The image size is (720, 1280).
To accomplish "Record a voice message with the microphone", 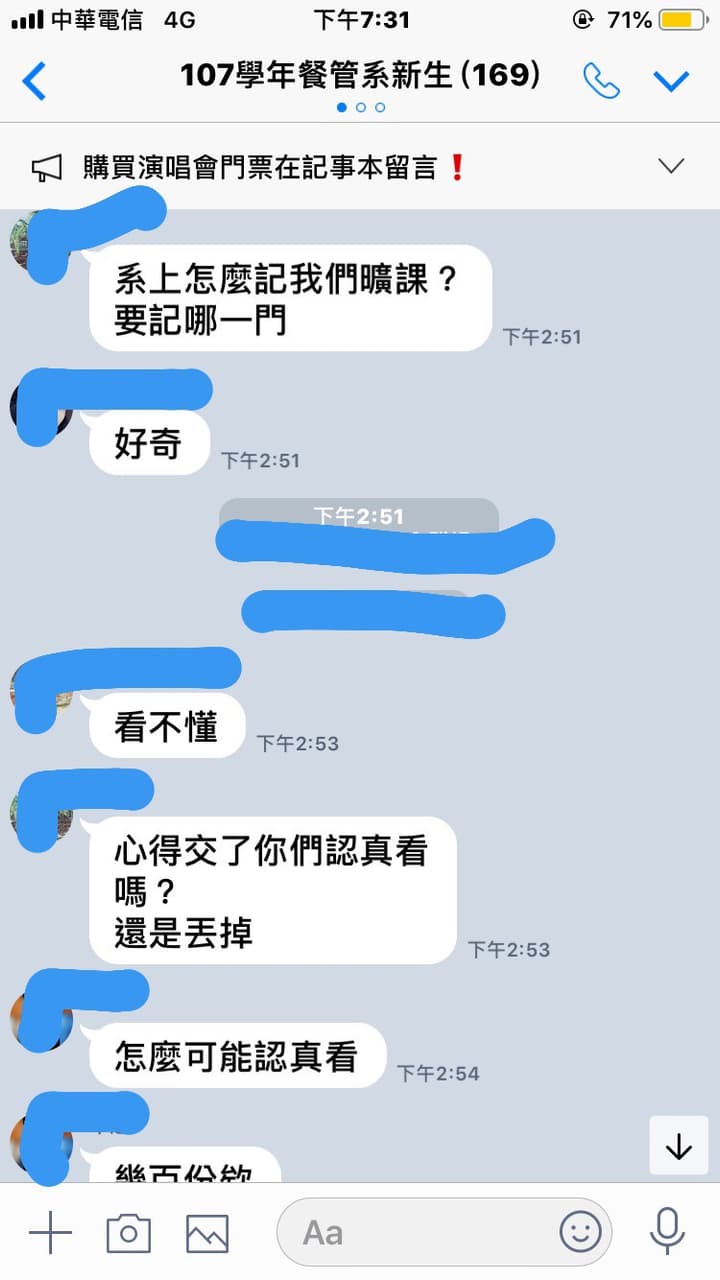I will coord(667,1231).
